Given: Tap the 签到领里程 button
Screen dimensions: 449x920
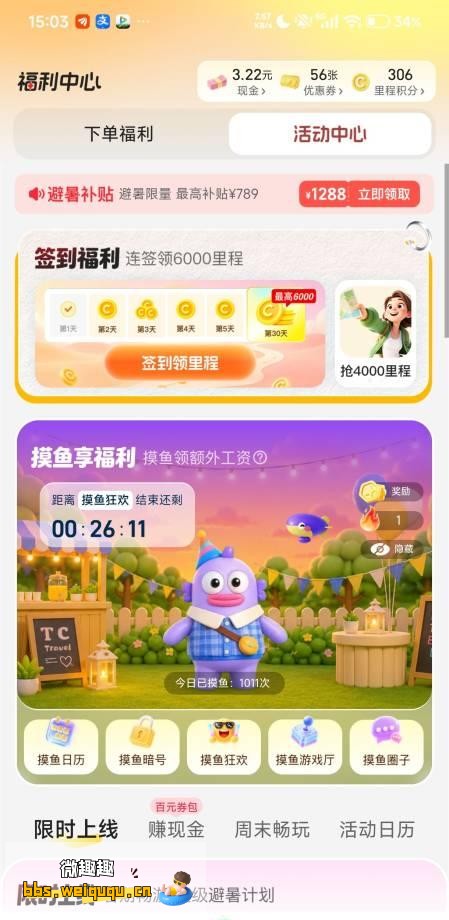Looking at the screenshot, I should (x=180, y=363).
